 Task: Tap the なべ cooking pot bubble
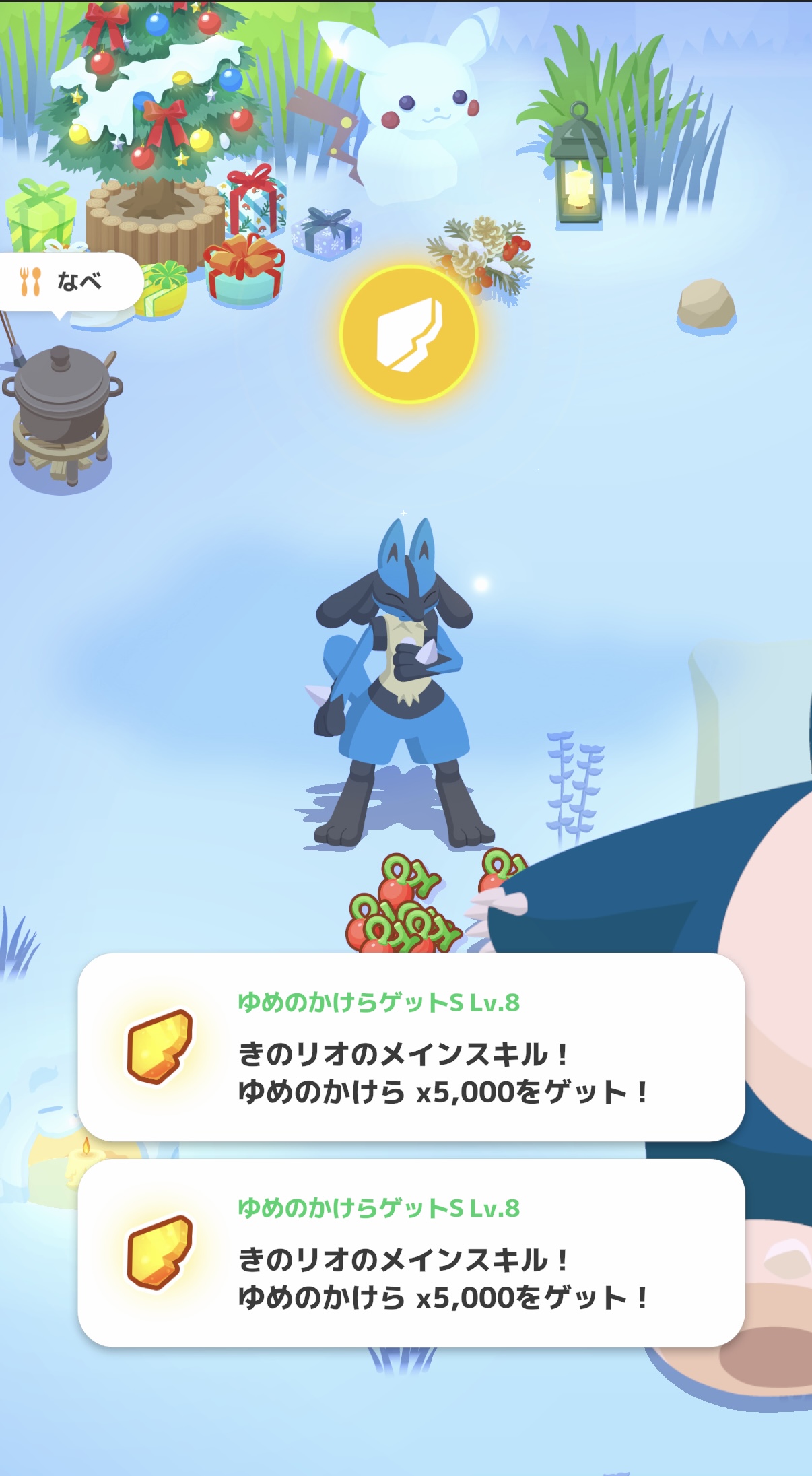coord(67,281)
